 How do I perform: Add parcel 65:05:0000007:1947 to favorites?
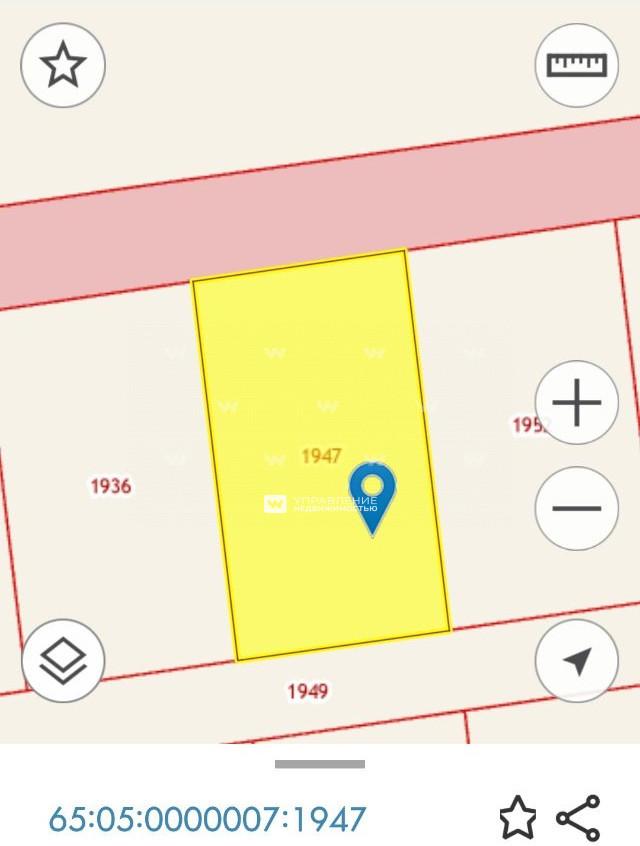pyautogui.click(x=517, y=819)
